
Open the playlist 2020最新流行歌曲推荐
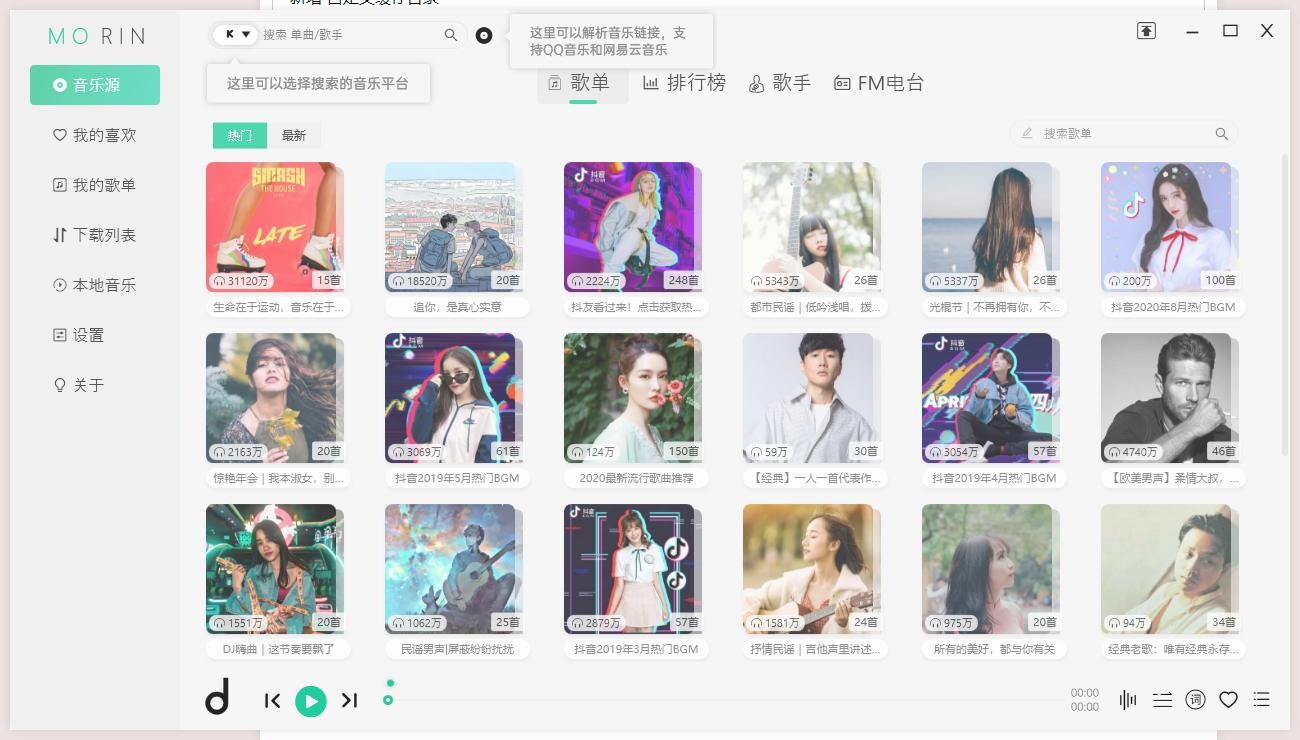coord(629,398)
